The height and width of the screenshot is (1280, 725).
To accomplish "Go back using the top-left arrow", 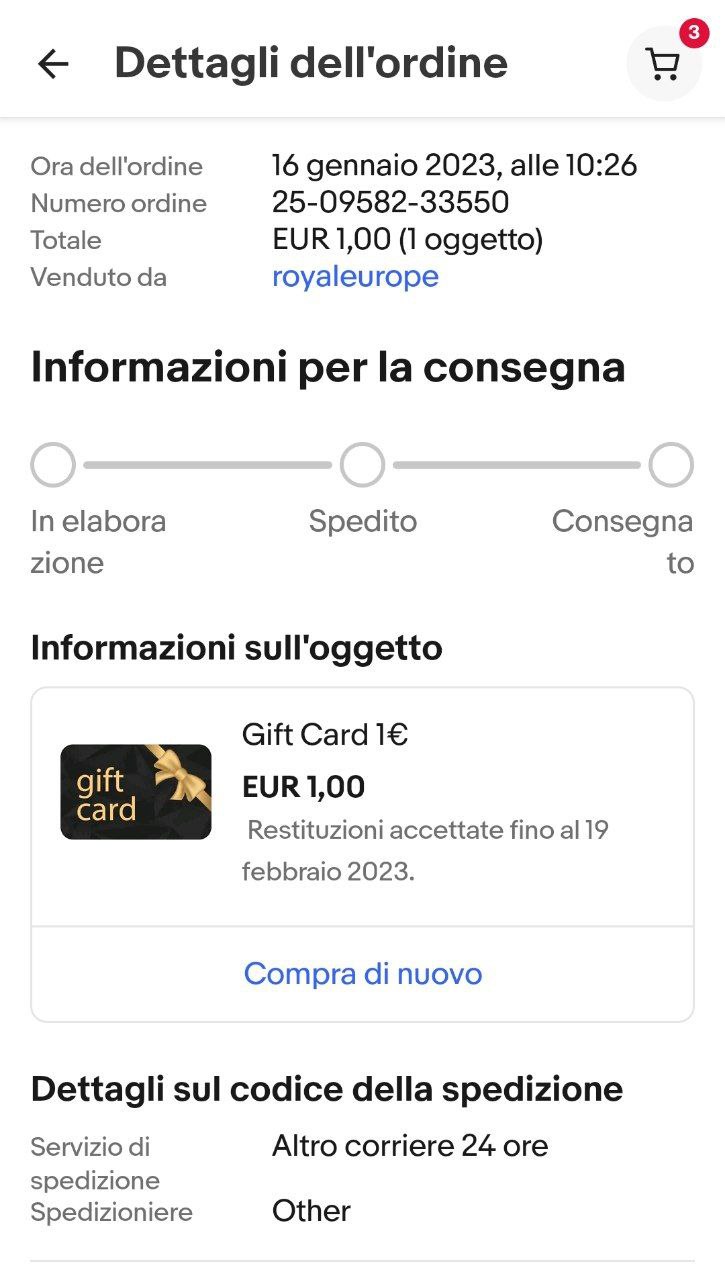I will [x=53, y=64].
